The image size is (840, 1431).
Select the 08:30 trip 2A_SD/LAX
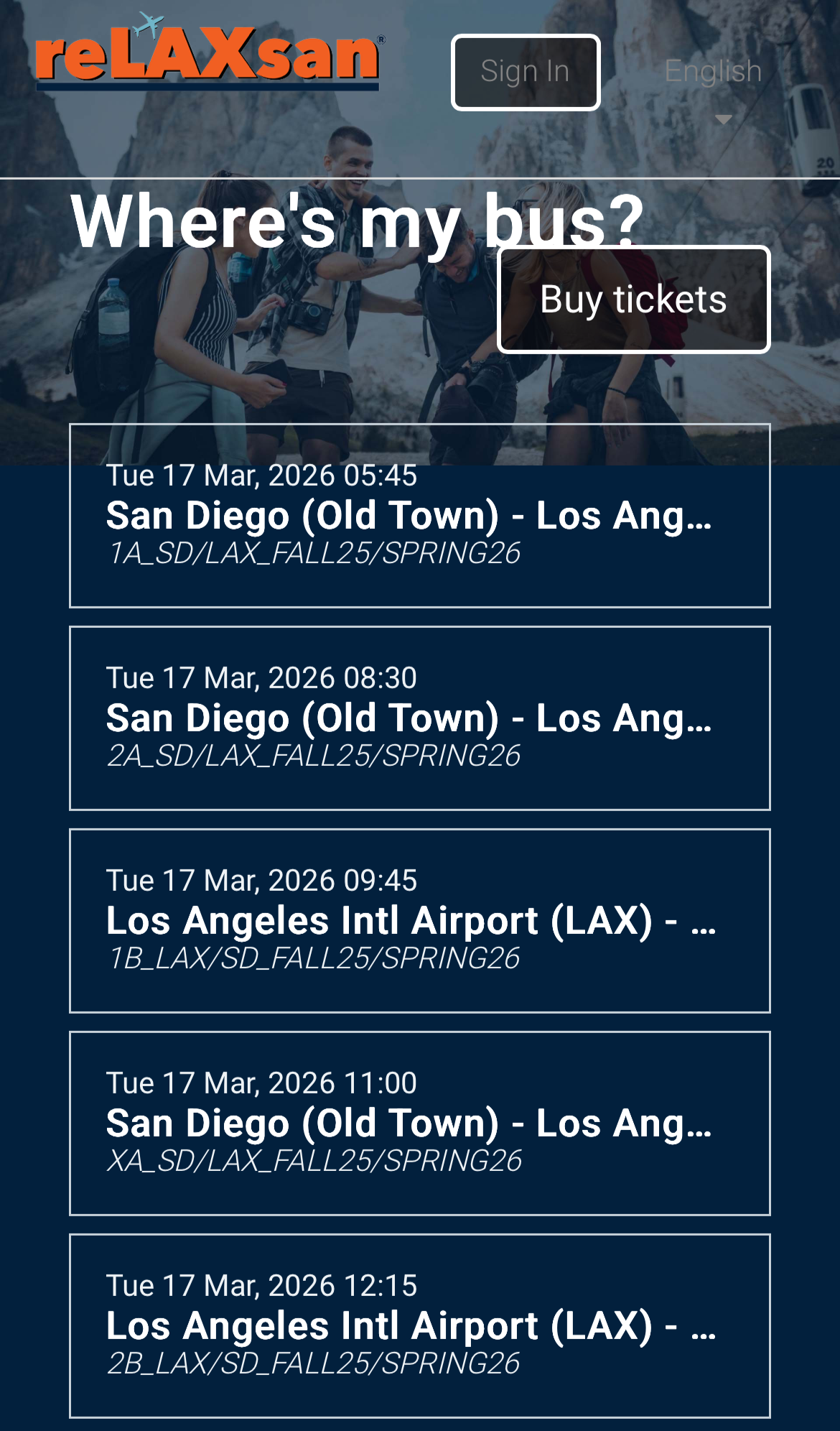[419, 718]
